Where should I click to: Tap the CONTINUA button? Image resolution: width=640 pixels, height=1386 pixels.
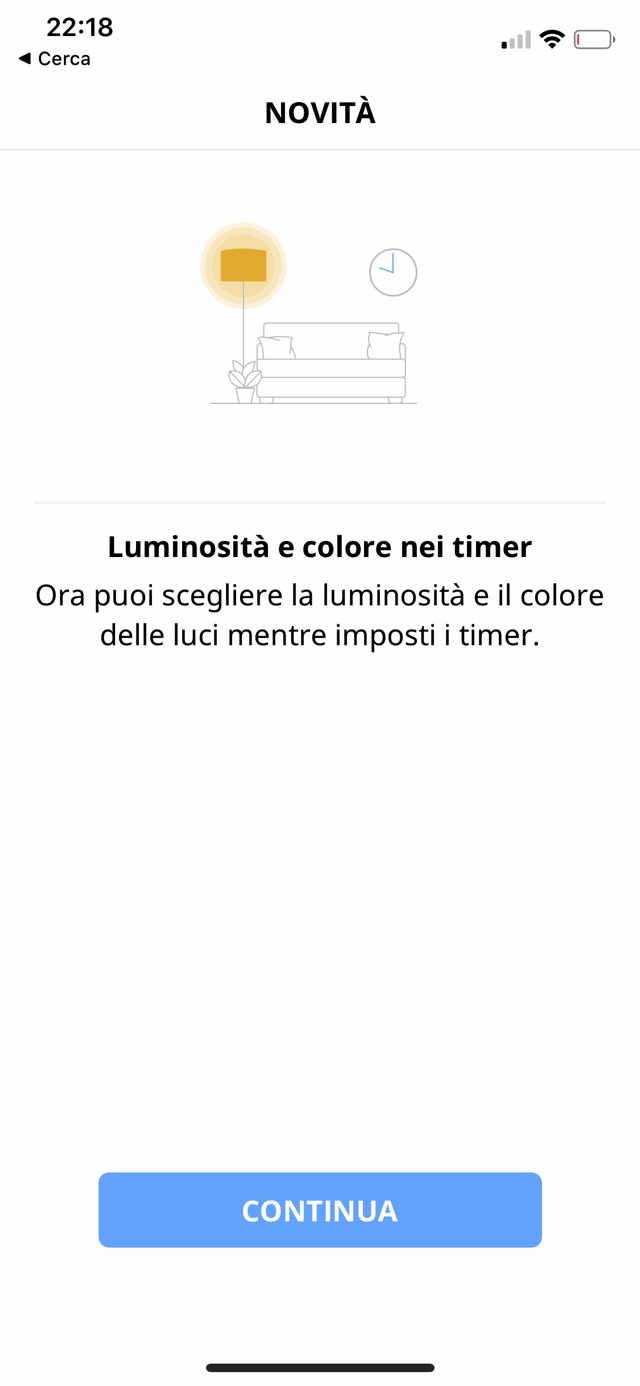tap(320, 1210)
